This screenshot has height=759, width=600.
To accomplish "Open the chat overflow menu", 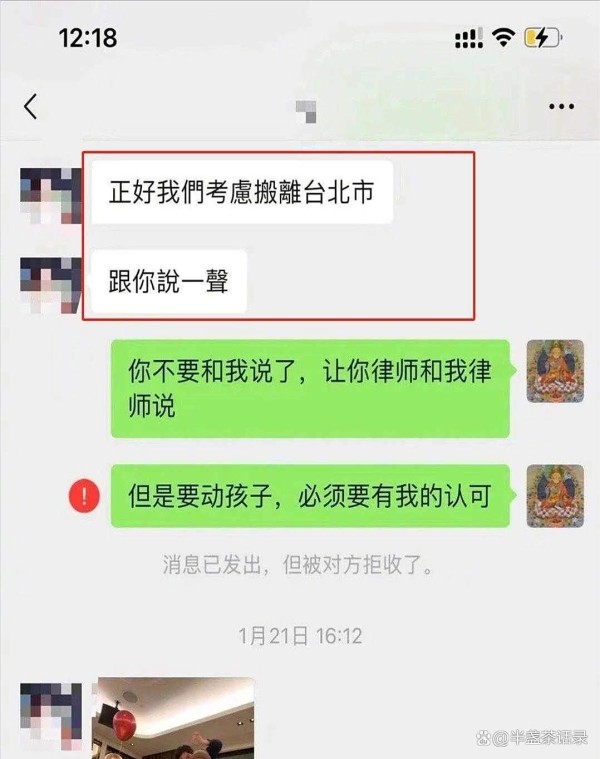I will point(561,107).
